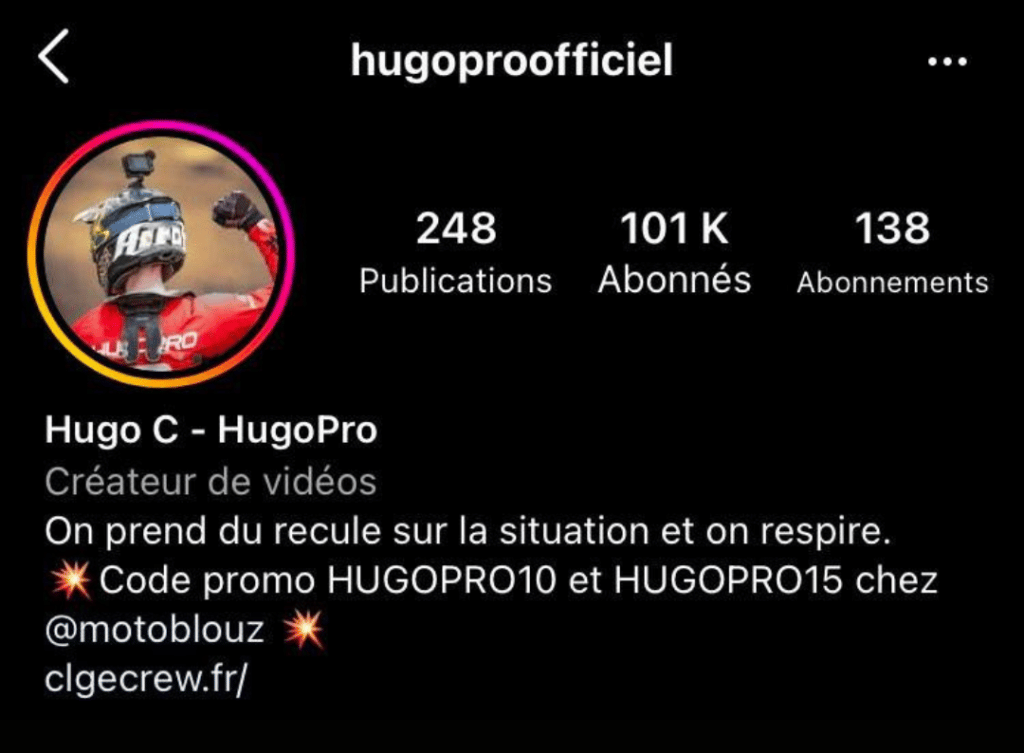Image resolution: width=1024 pixels, height=753 pixels.
Task: Go back with the arrow
Action: pos(54,58)
